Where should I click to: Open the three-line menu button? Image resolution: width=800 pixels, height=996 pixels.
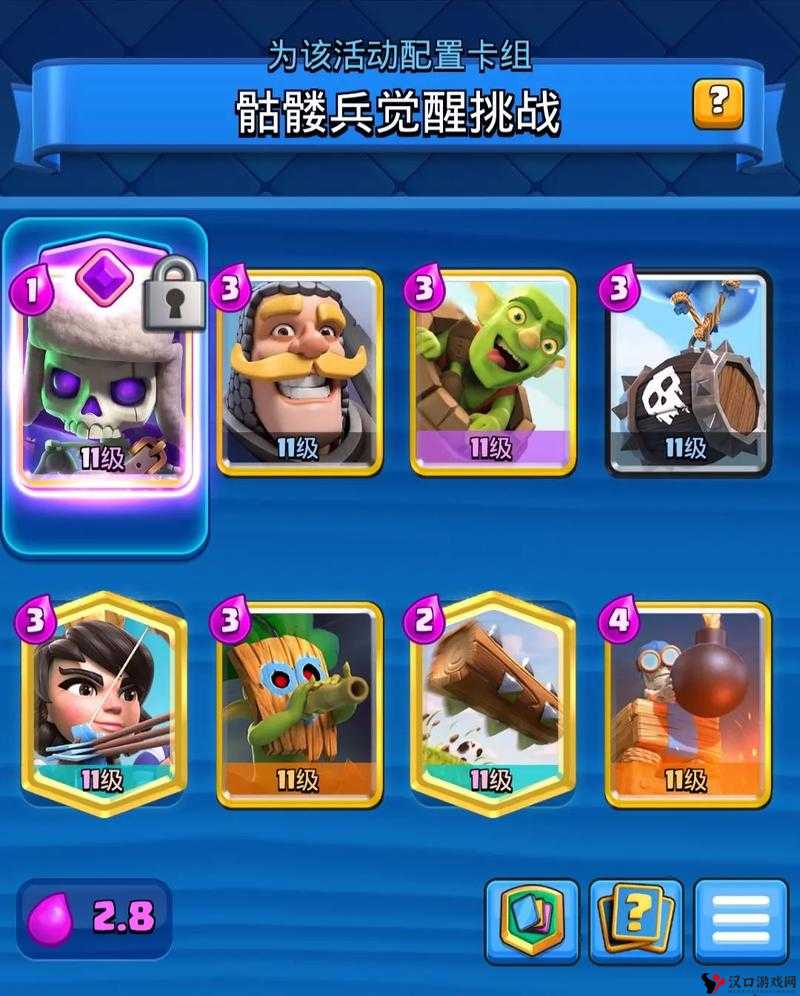[741, 920]
